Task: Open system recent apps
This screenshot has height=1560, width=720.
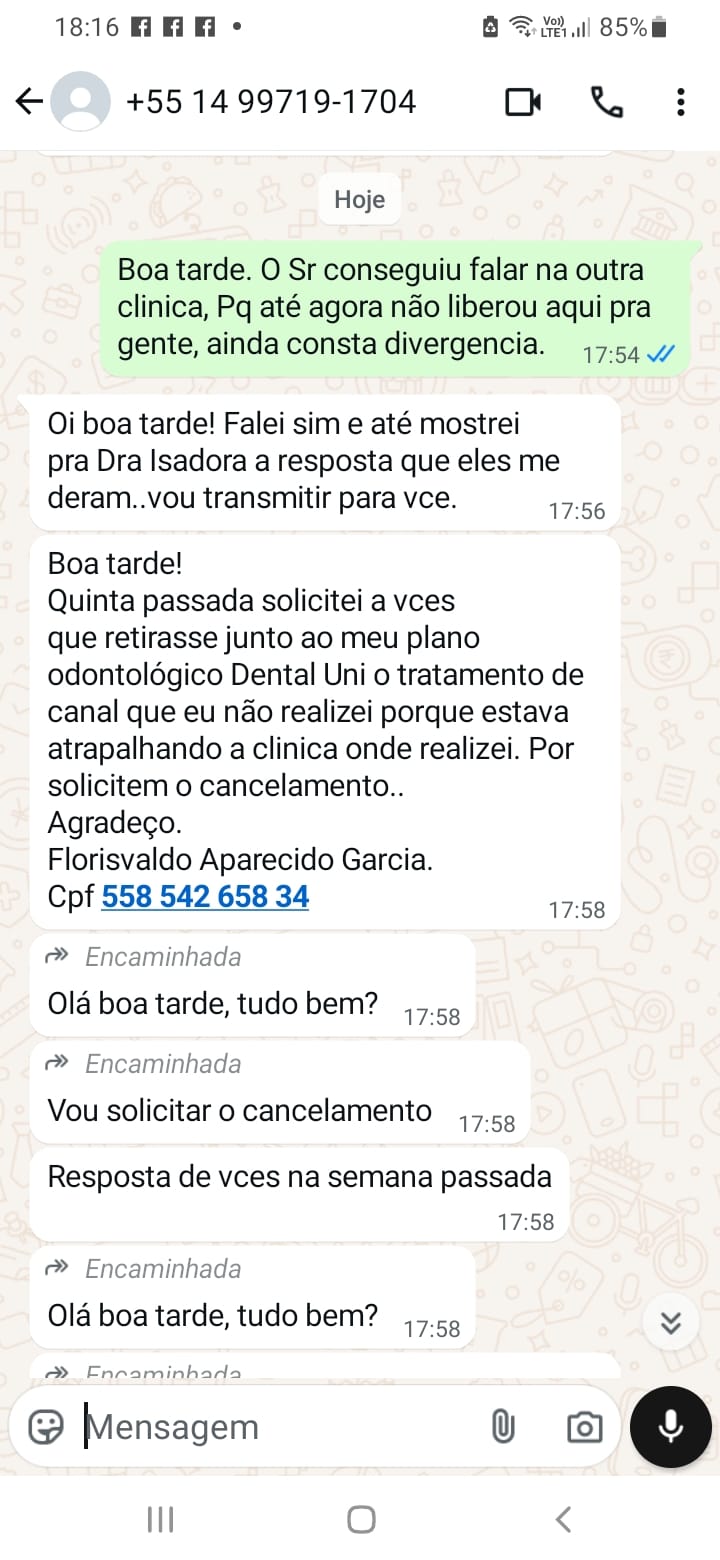Action: pos(160,1520)
